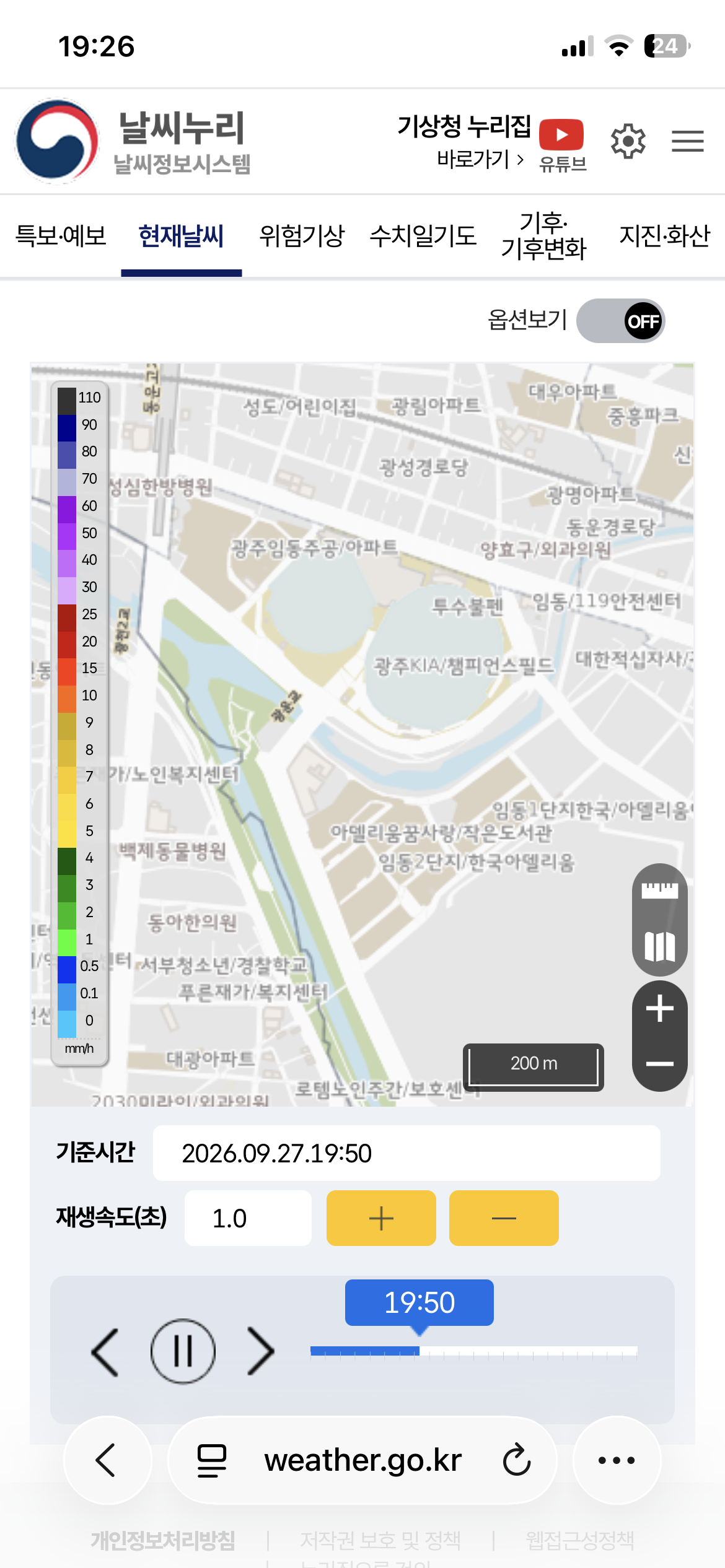Open the hamburger menu
Screen dimensions: 725x1568
688,141
